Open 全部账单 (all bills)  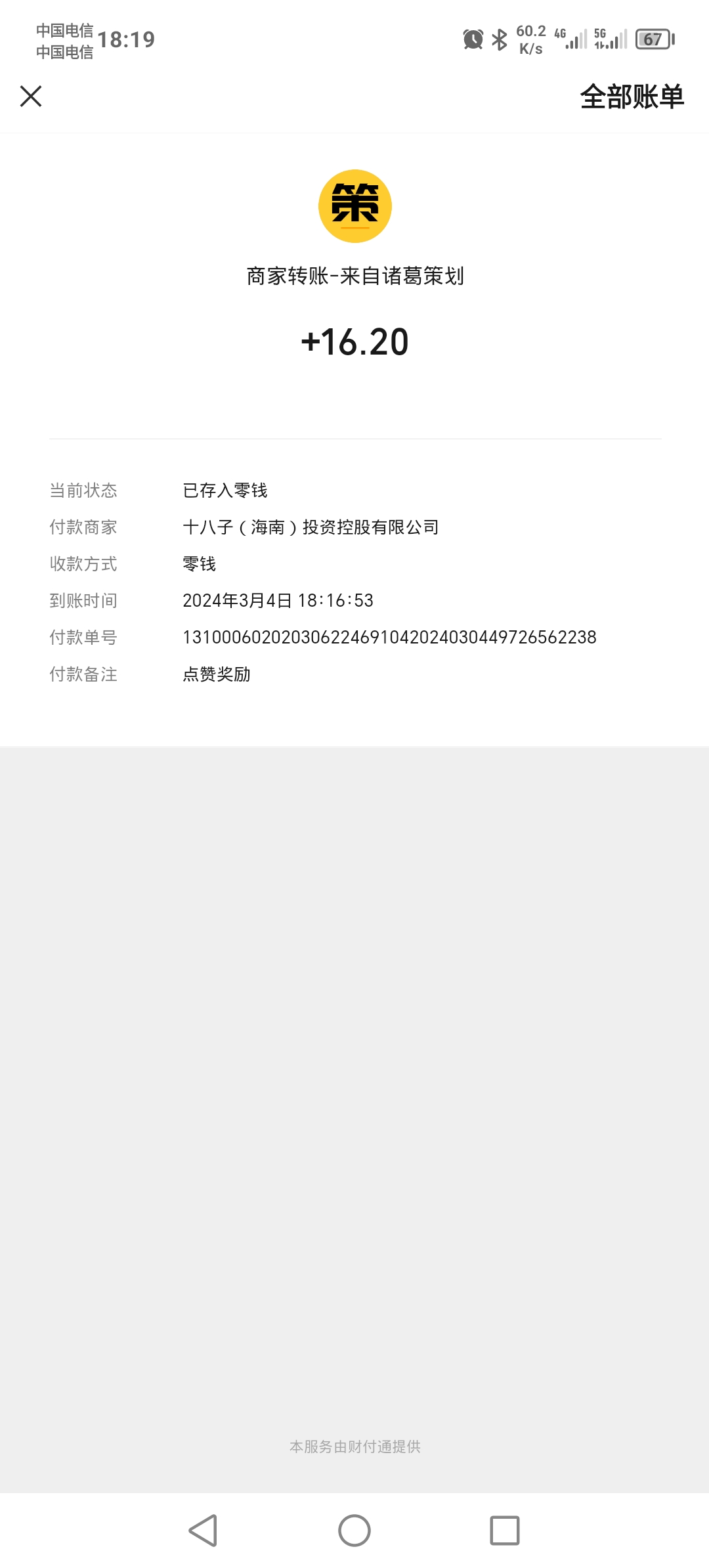[x=632, y=97]
